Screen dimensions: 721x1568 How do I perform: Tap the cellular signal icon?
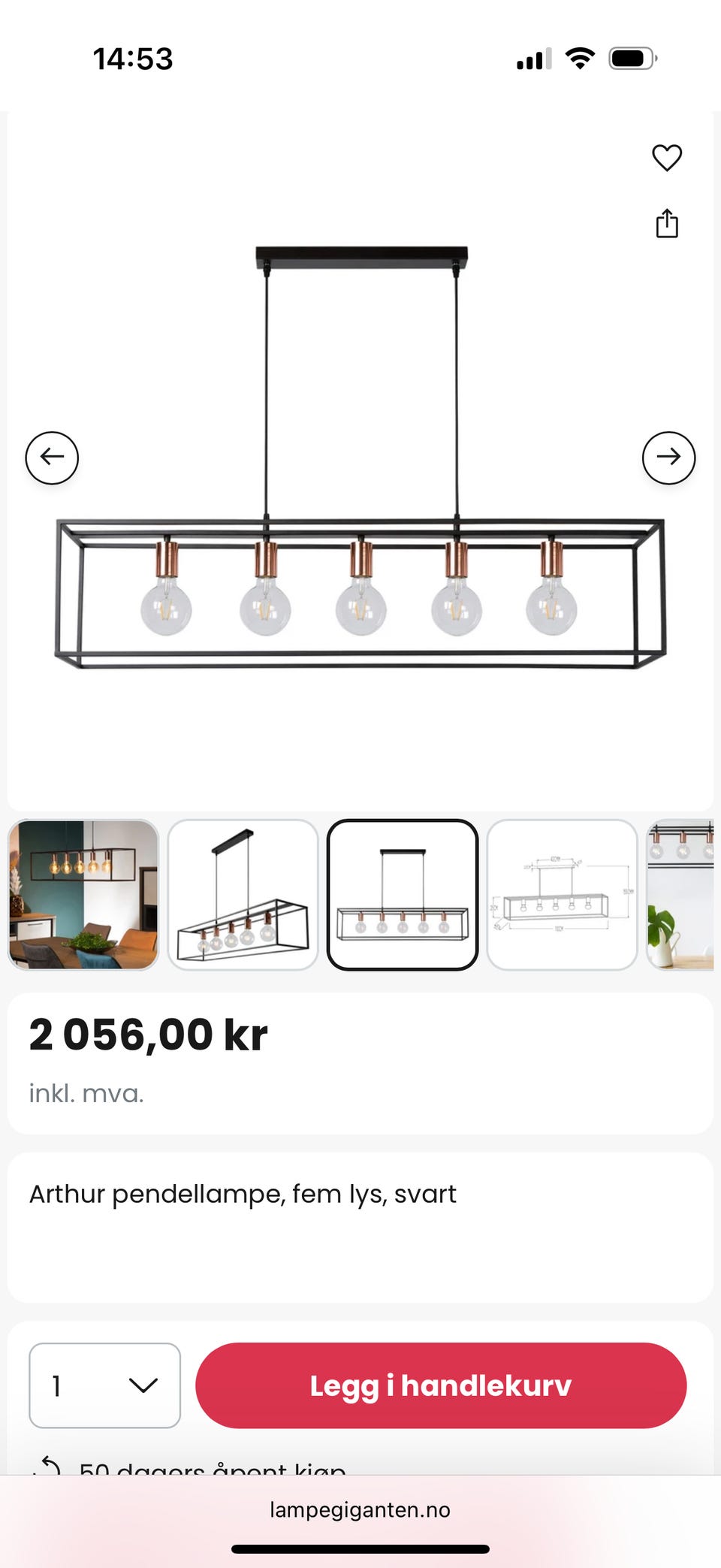532,59
